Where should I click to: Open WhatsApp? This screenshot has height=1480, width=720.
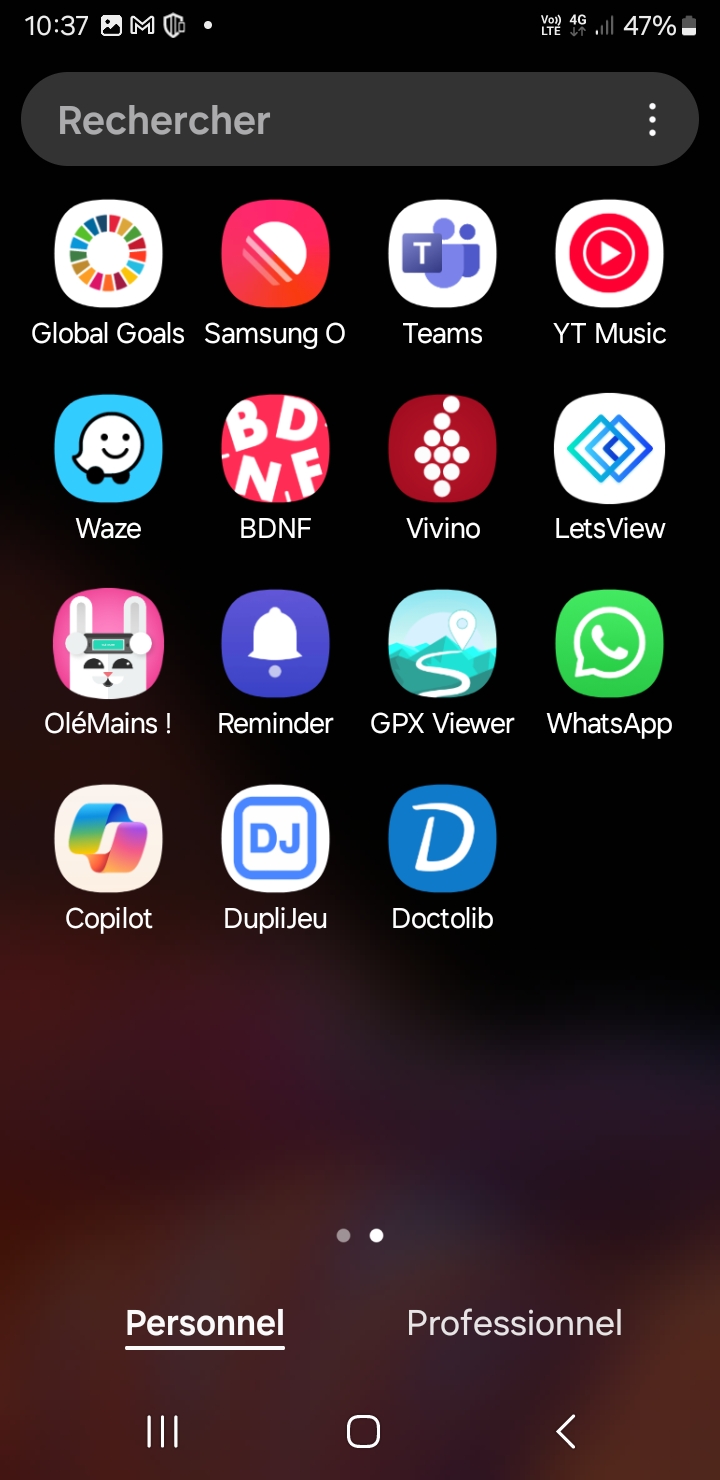pos(609,644)
